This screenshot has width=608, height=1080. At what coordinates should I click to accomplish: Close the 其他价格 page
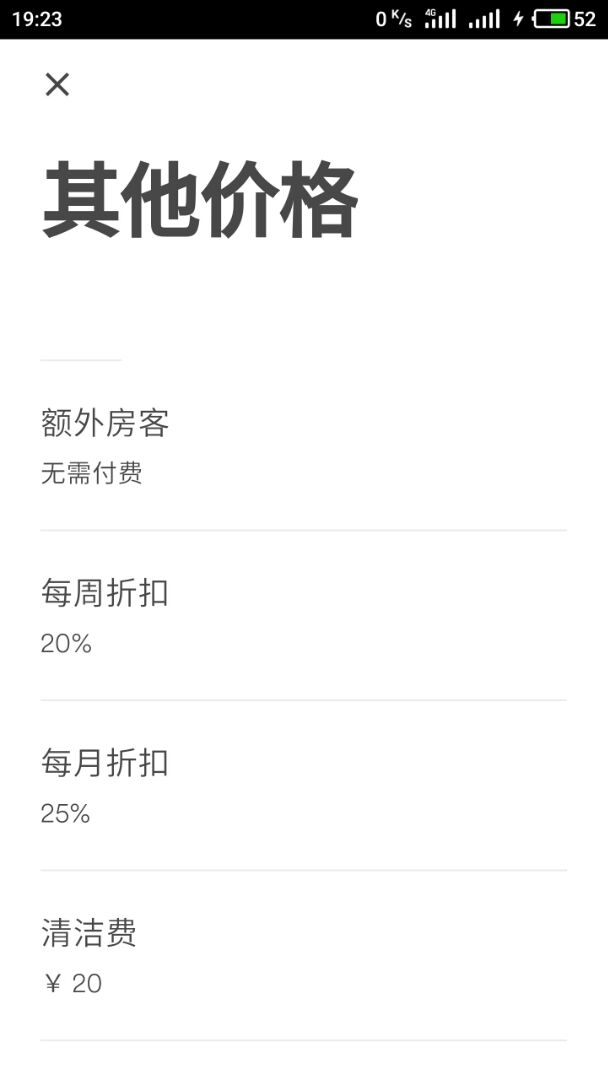[57, 85]
